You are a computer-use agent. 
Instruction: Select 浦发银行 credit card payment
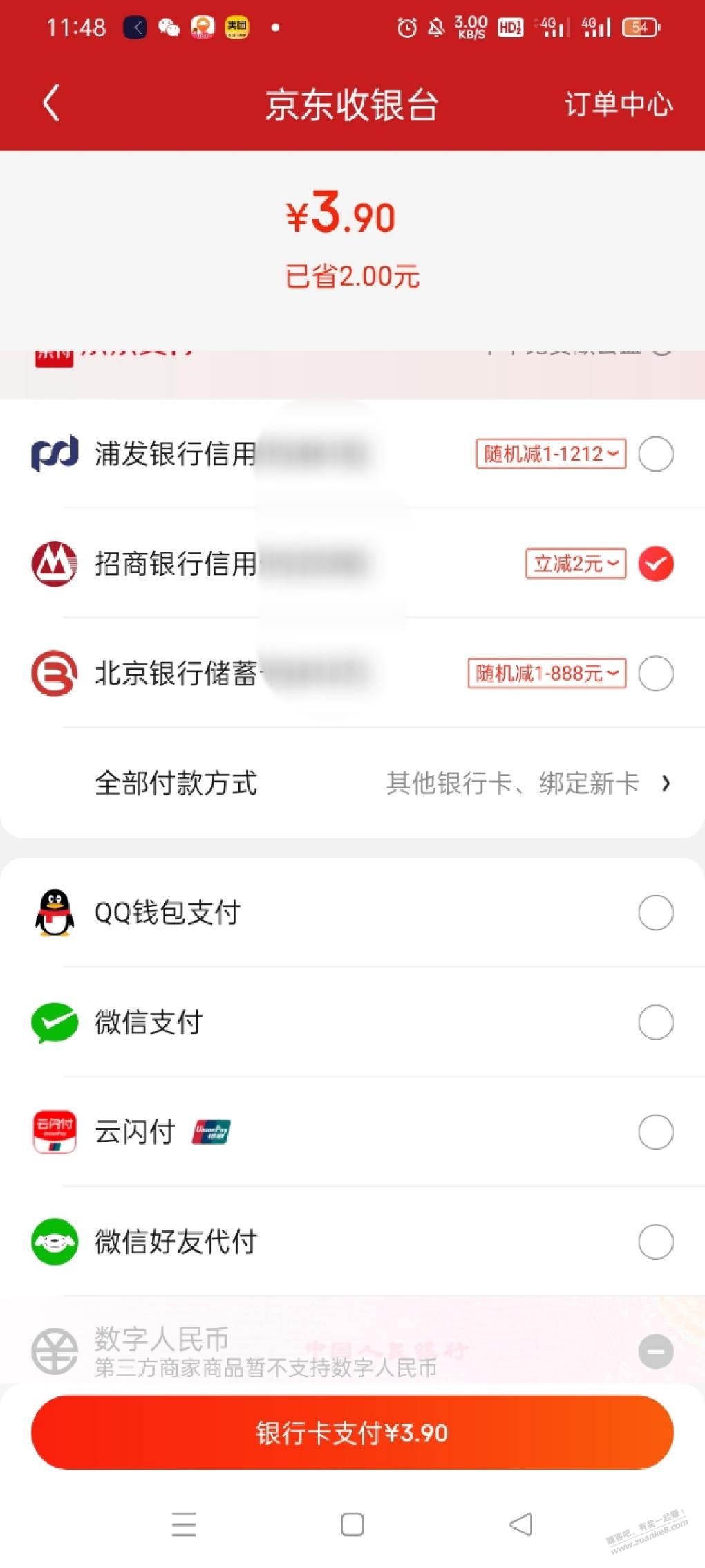click(655, 454)
